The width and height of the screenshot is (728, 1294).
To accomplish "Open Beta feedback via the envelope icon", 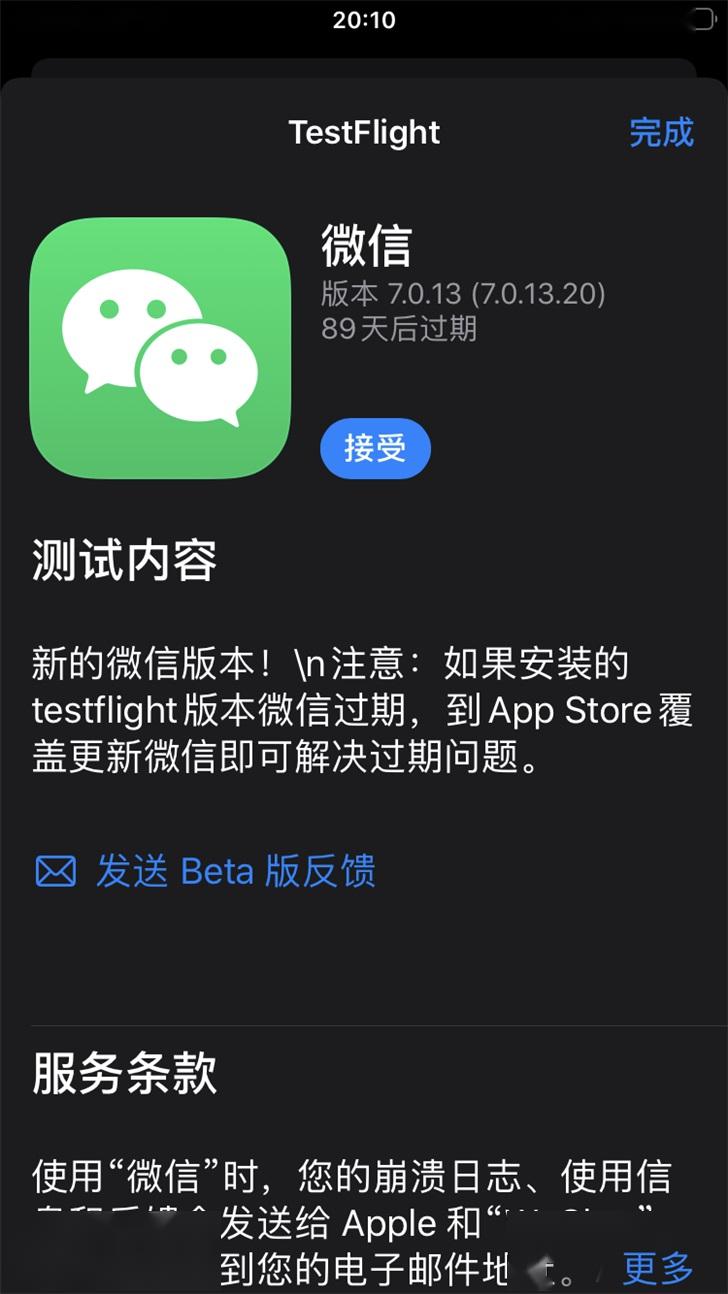I will point(54,870).
